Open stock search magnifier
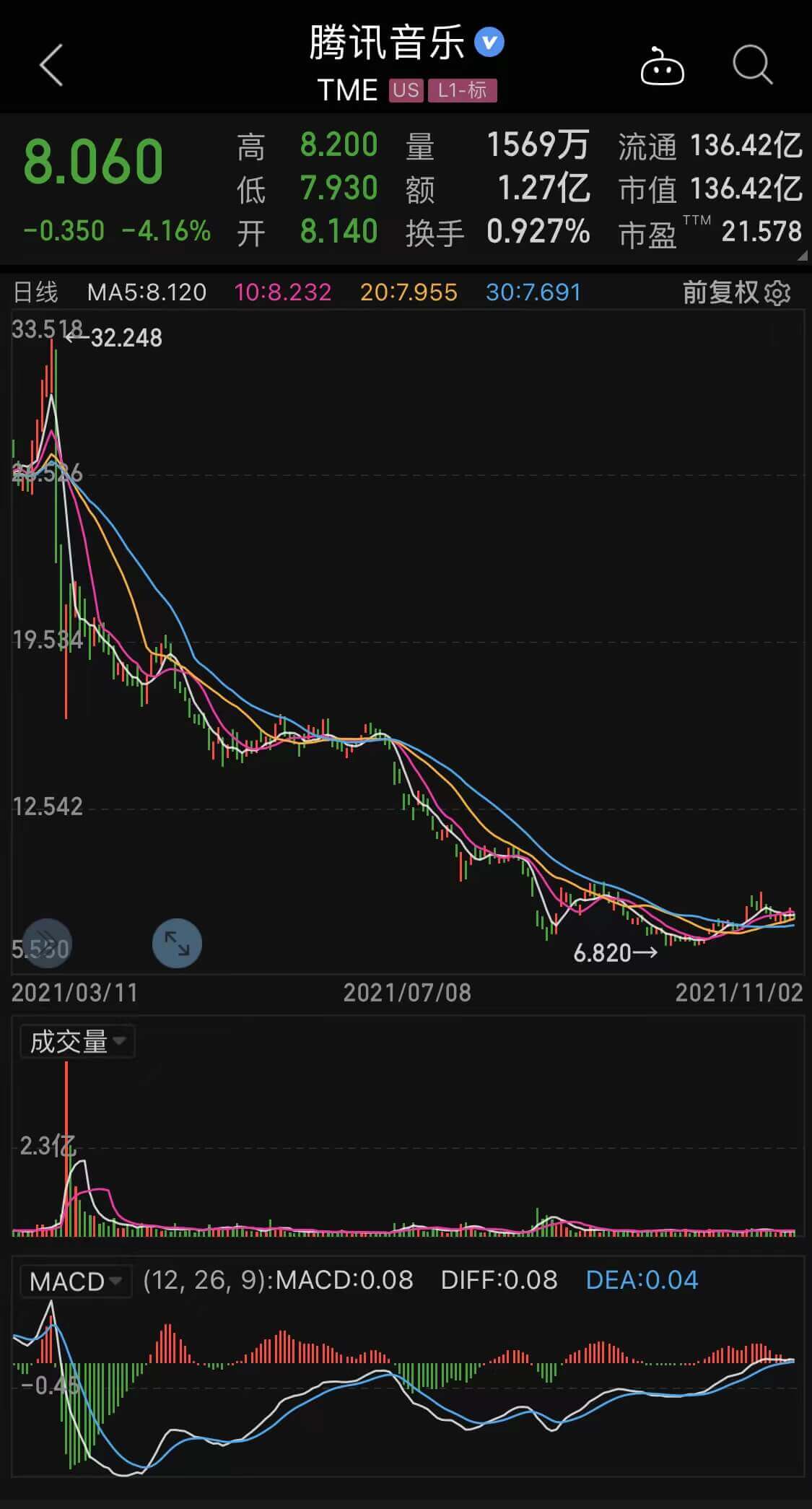Screen dimensions: 812x1509 click(x=752, y=66)
